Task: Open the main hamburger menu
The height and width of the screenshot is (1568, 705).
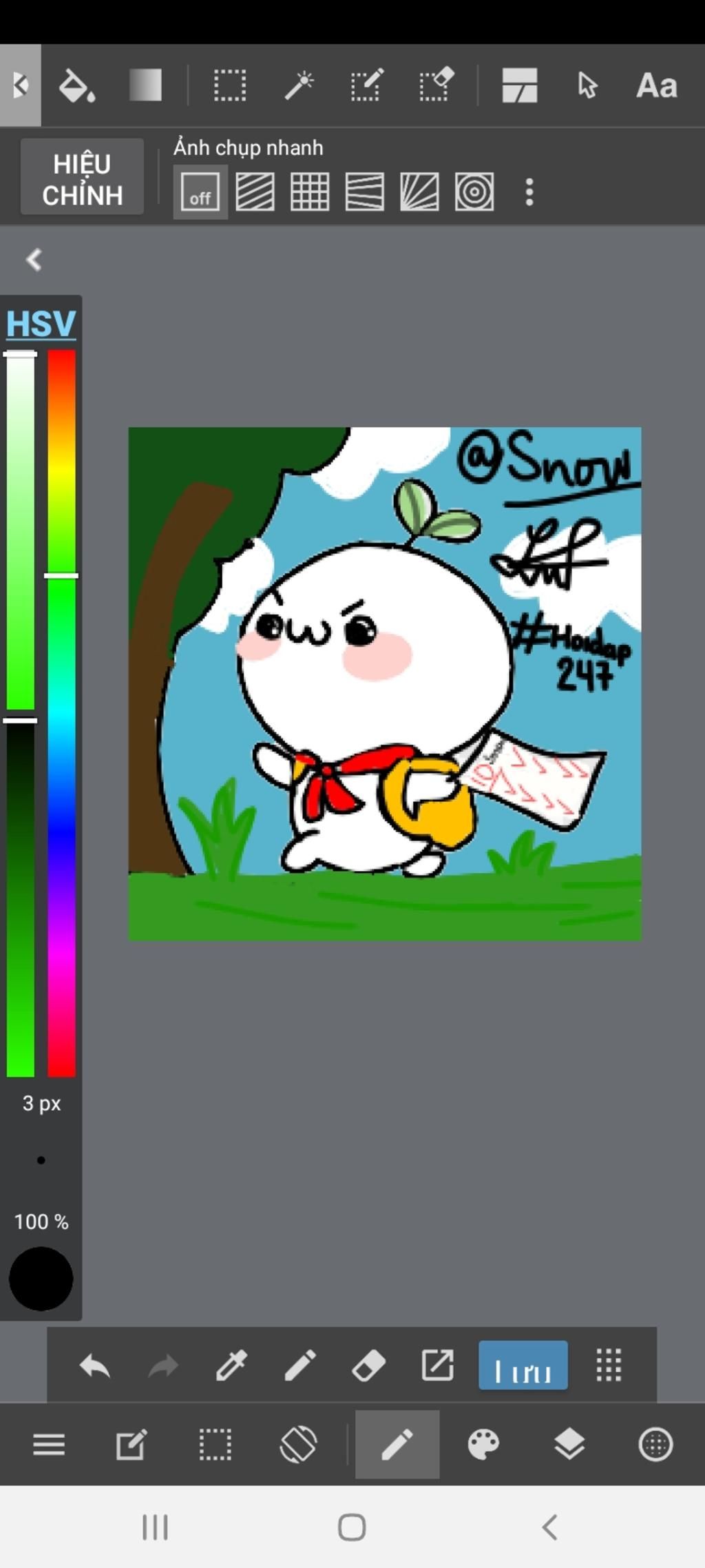Action: 48,1444
